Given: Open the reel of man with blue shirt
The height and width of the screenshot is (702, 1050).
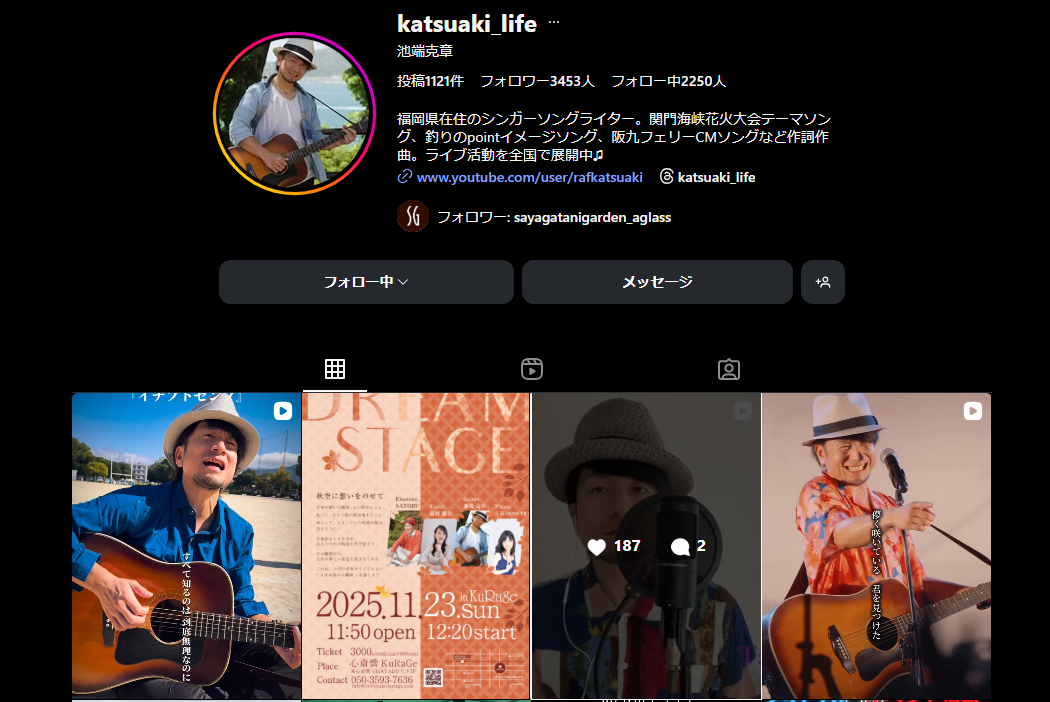Looking at the screenshot, I should point(186,545).
